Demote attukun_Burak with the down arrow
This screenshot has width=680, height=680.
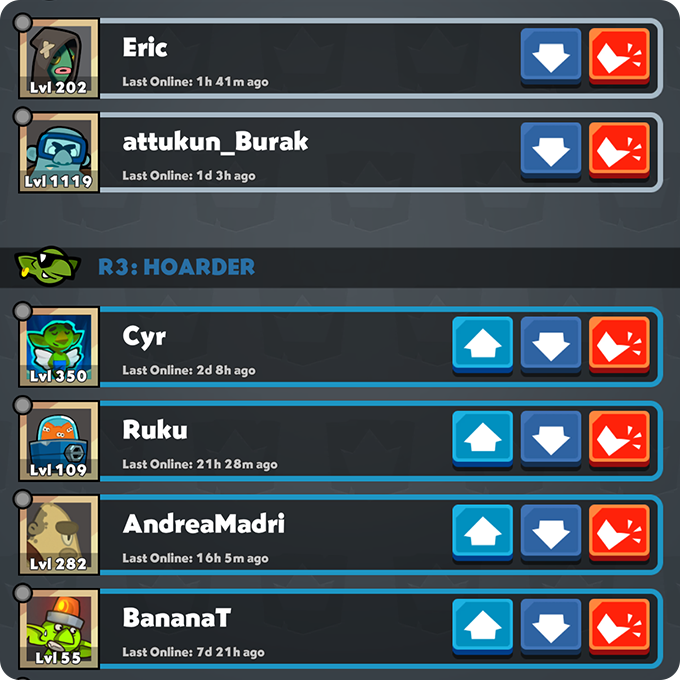pos(550,151)
